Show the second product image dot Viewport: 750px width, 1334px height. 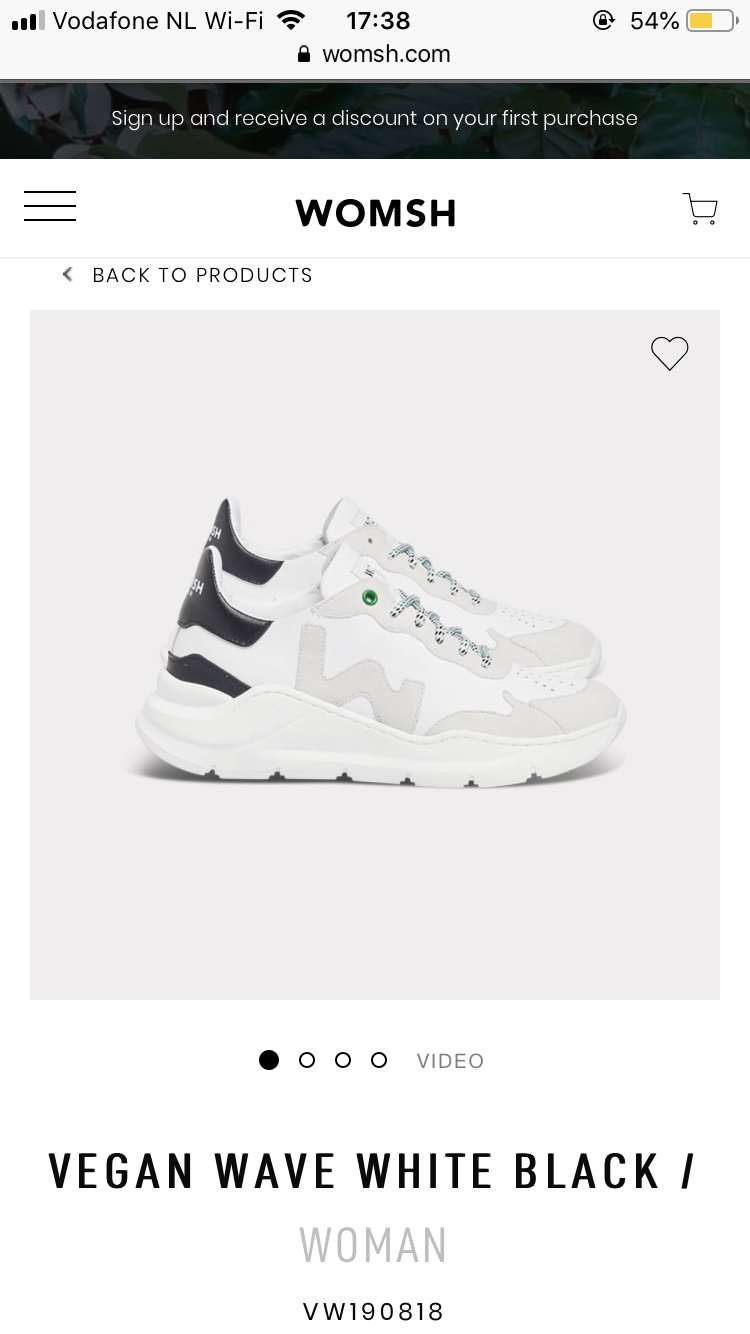(x=307, y=1060)
